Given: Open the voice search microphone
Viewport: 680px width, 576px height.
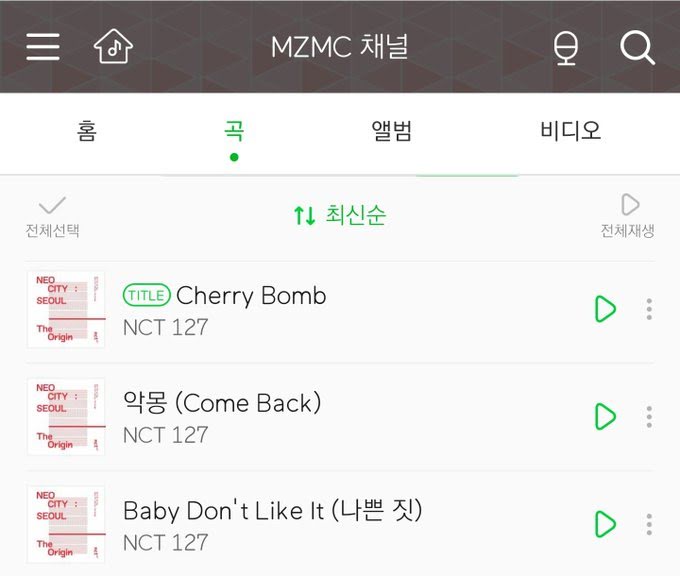Looking at the screenshot, I should pyautogui.click(x=566, y=47).
